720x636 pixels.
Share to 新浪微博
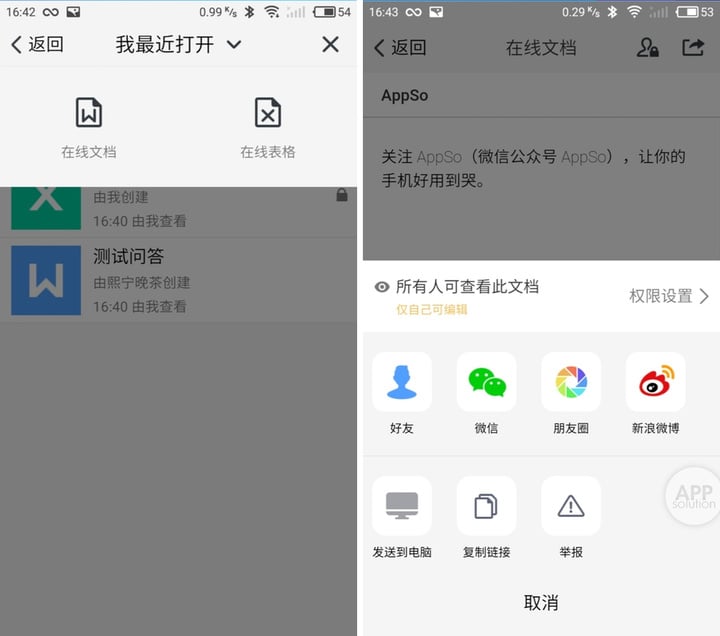point(655,391)
